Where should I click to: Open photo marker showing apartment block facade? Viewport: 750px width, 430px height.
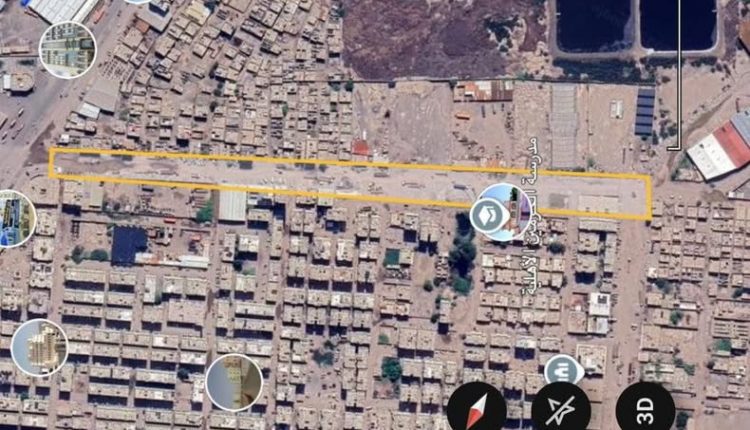click(x=68, y=49)
